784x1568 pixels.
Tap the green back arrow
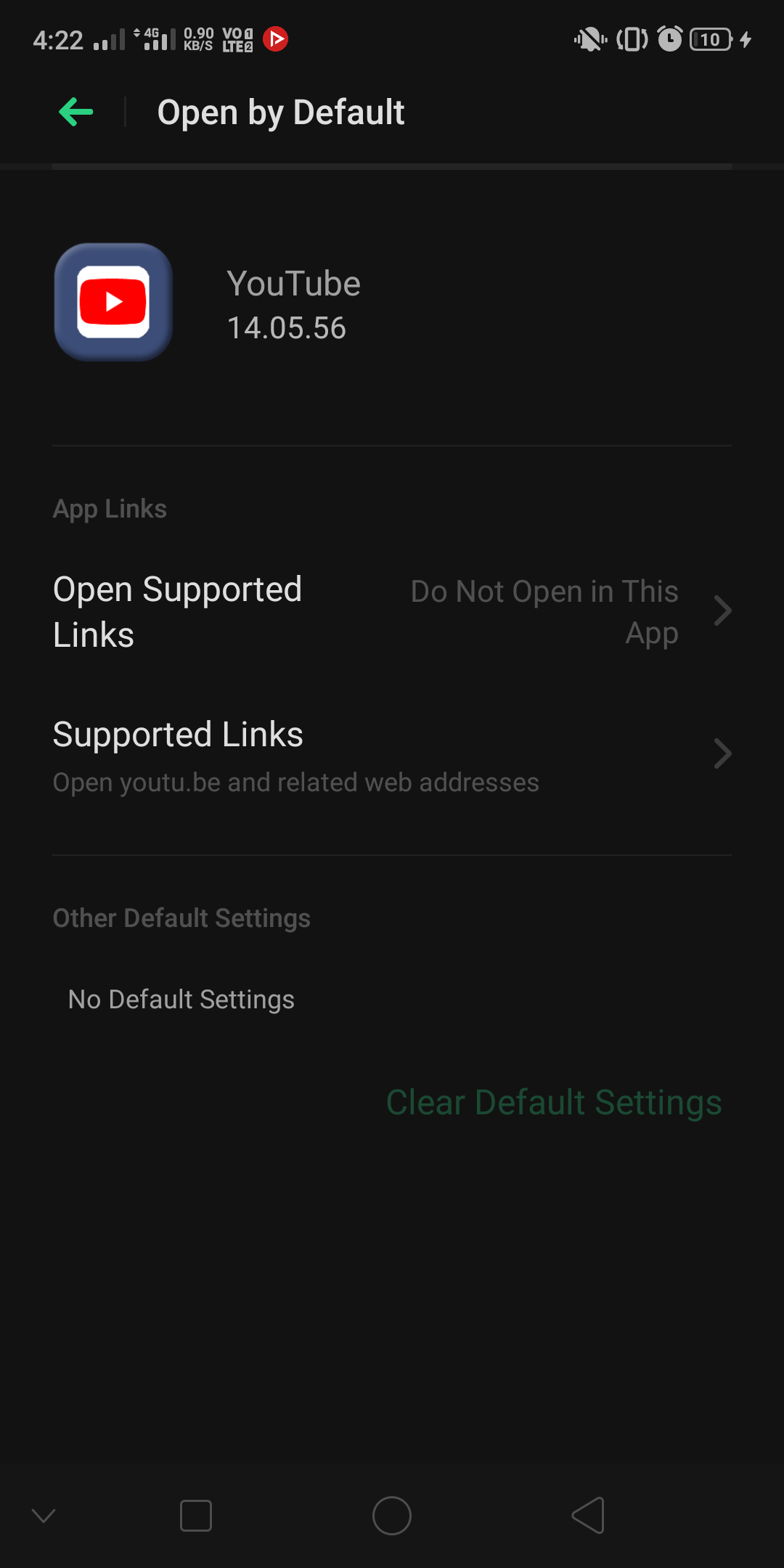(x=75, y=110)
